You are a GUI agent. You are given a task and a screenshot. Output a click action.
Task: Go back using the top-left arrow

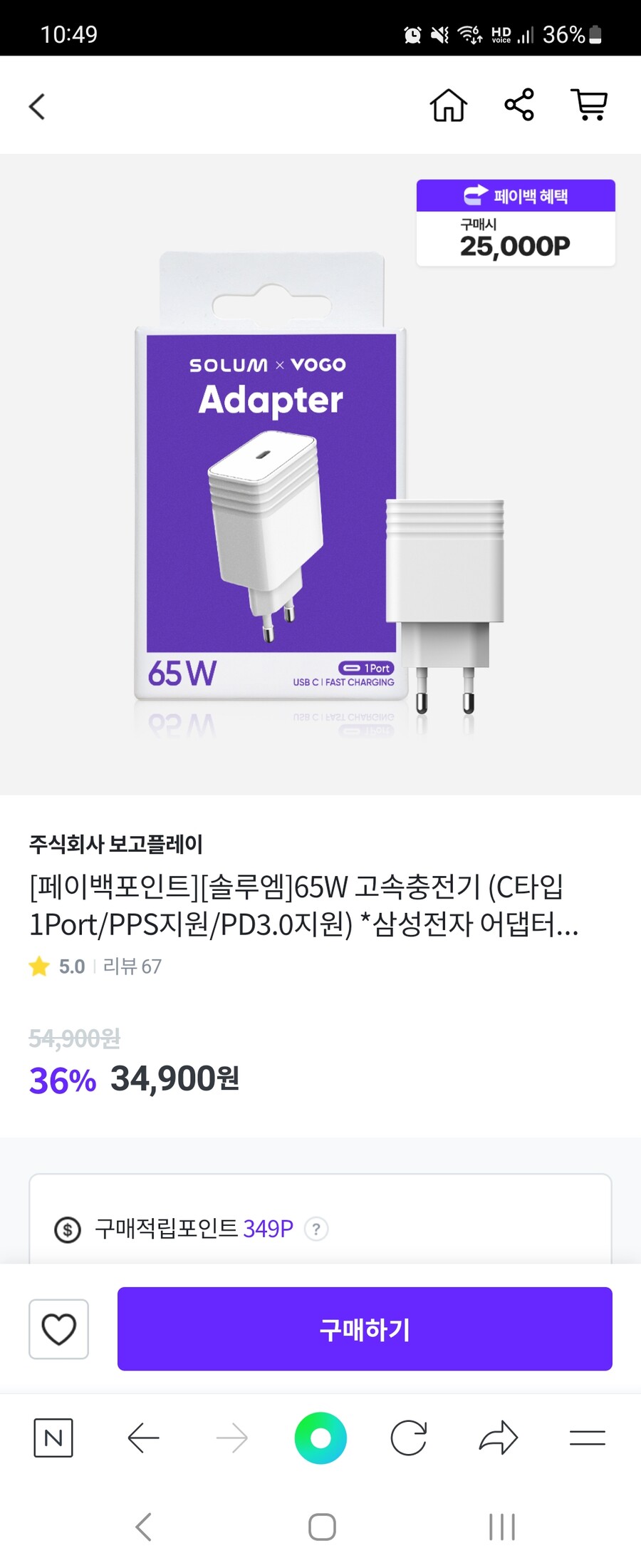point(37,107)
